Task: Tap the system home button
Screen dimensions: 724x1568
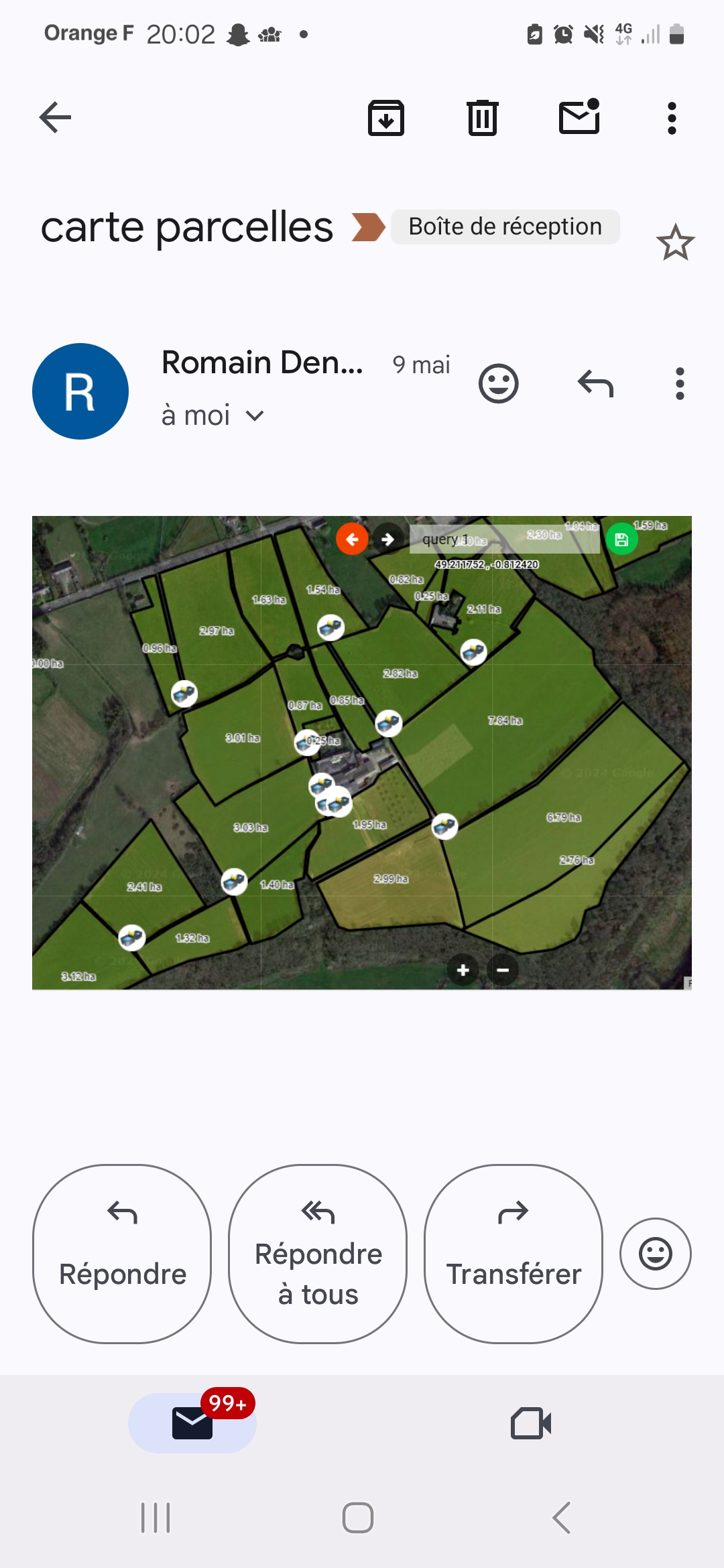Action: pos(358,1518)
